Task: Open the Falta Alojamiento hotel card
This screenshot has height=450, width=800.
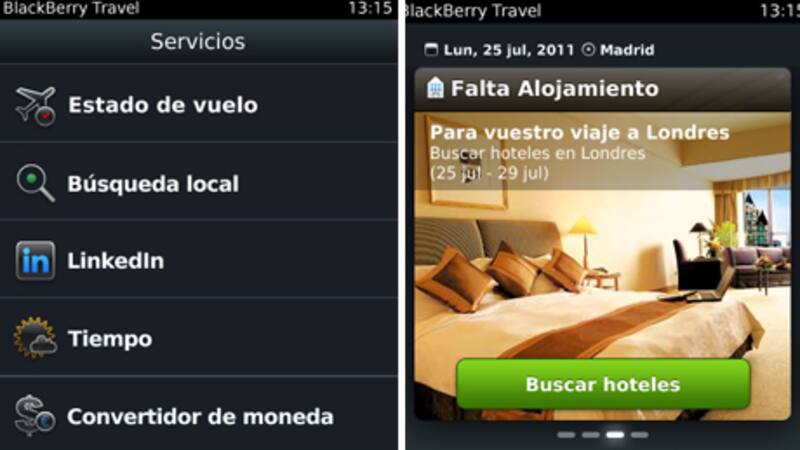Action: [x=555, y=89]
